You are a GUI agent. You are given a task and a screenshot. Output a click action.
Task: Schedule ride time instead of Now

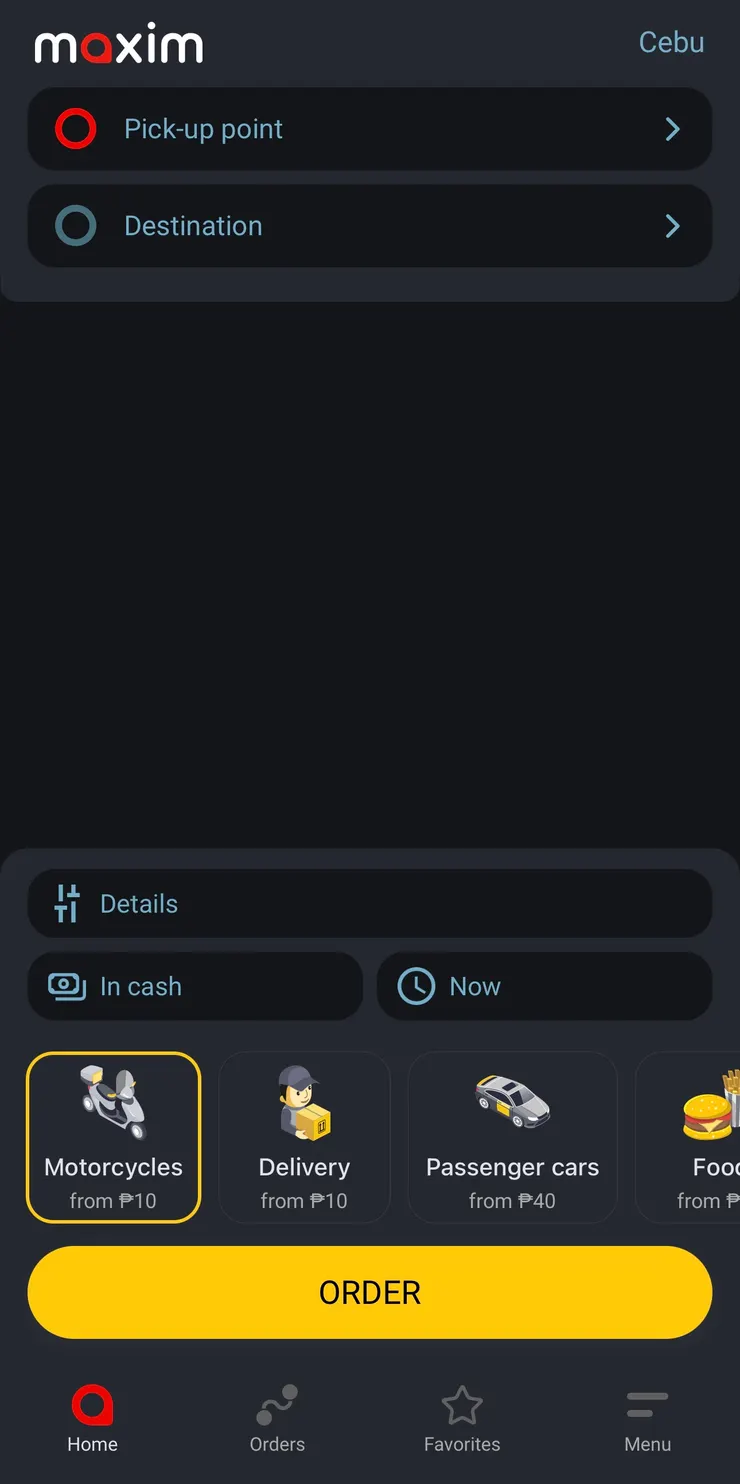544,987
